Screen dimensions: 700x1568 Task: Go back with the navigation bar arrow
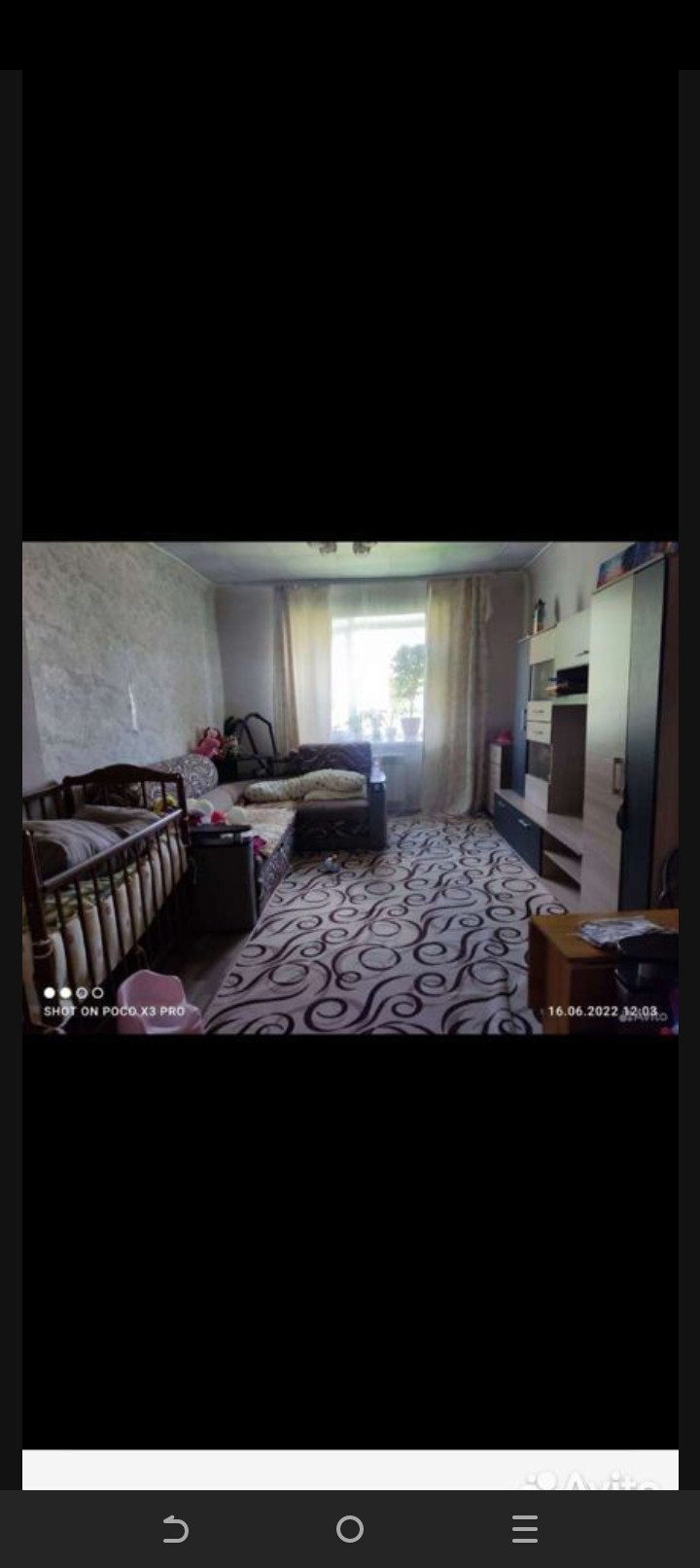pyautogui.click(x=175, y=1529)
